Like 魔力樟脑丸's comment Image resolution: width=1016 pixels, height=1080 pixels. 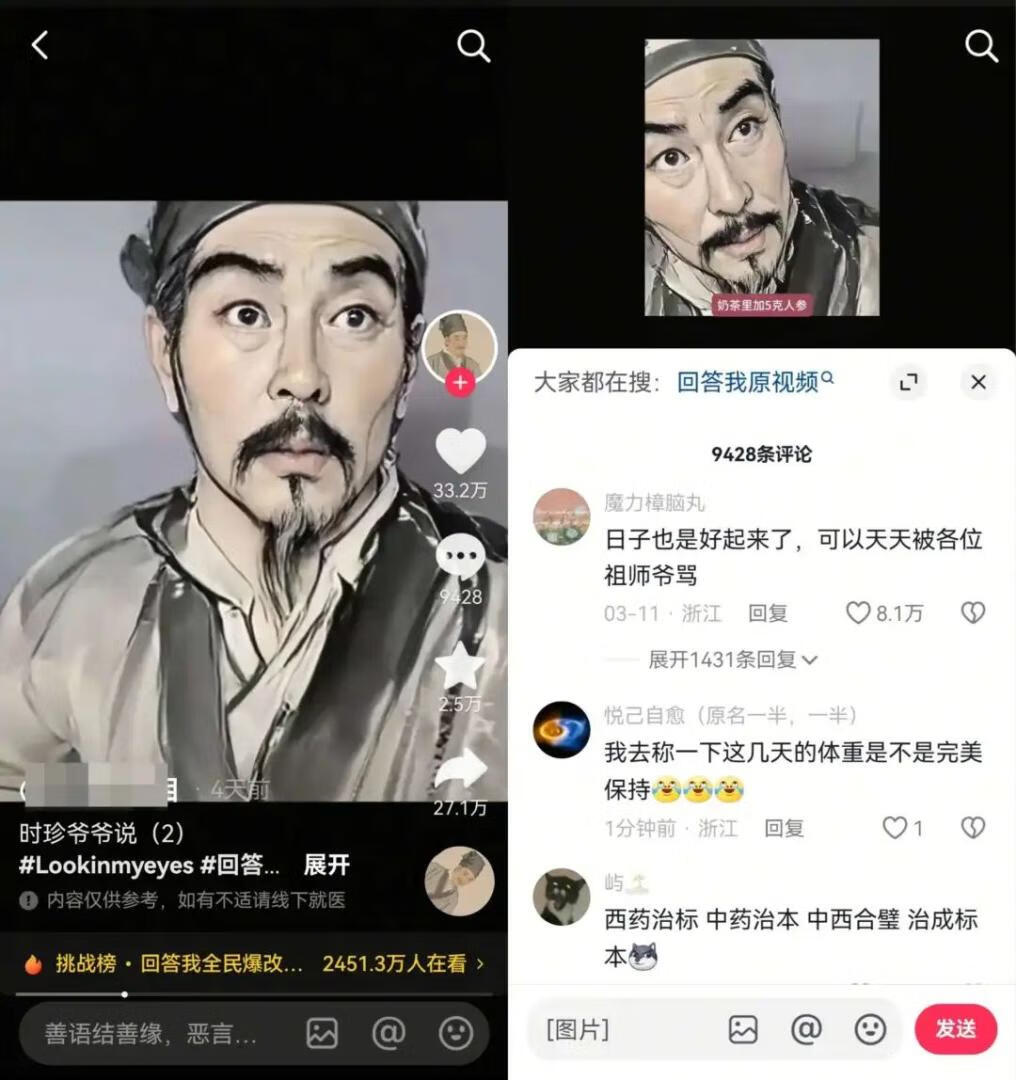pos(858,614)
